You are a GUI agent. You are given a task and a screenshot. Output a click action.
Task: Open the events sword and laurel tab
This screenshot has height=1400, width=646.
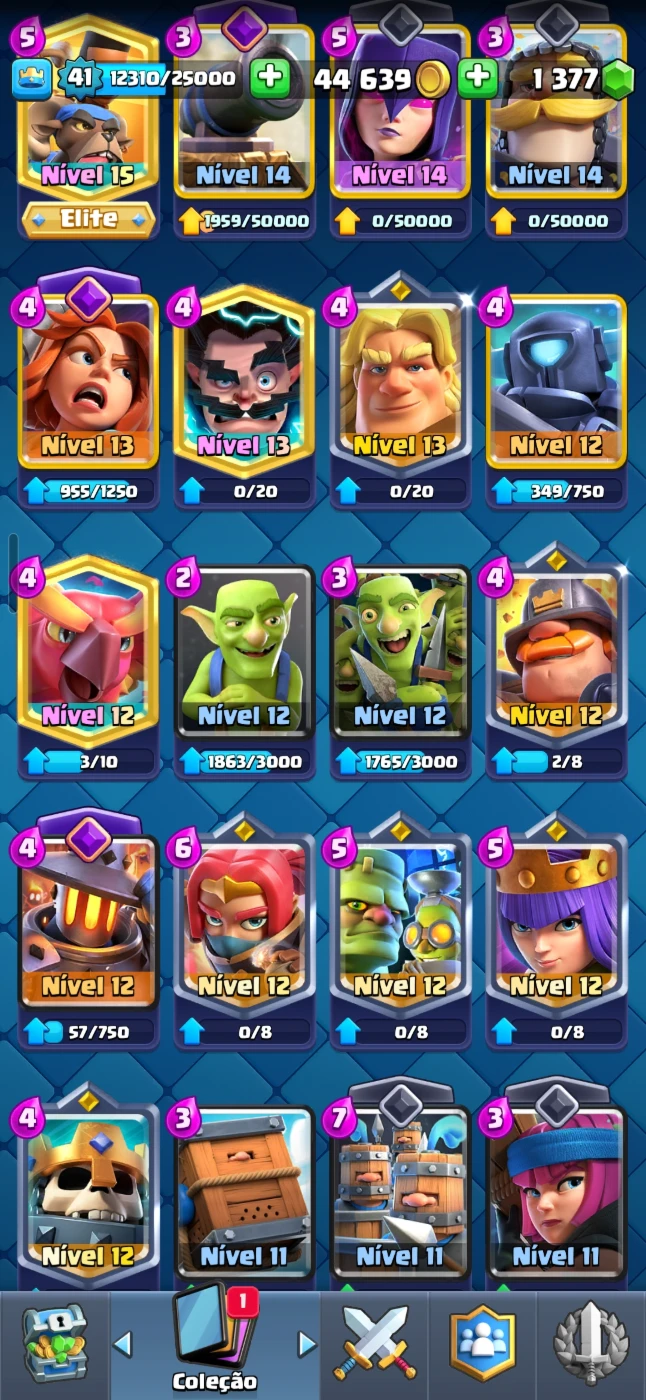591,1342
